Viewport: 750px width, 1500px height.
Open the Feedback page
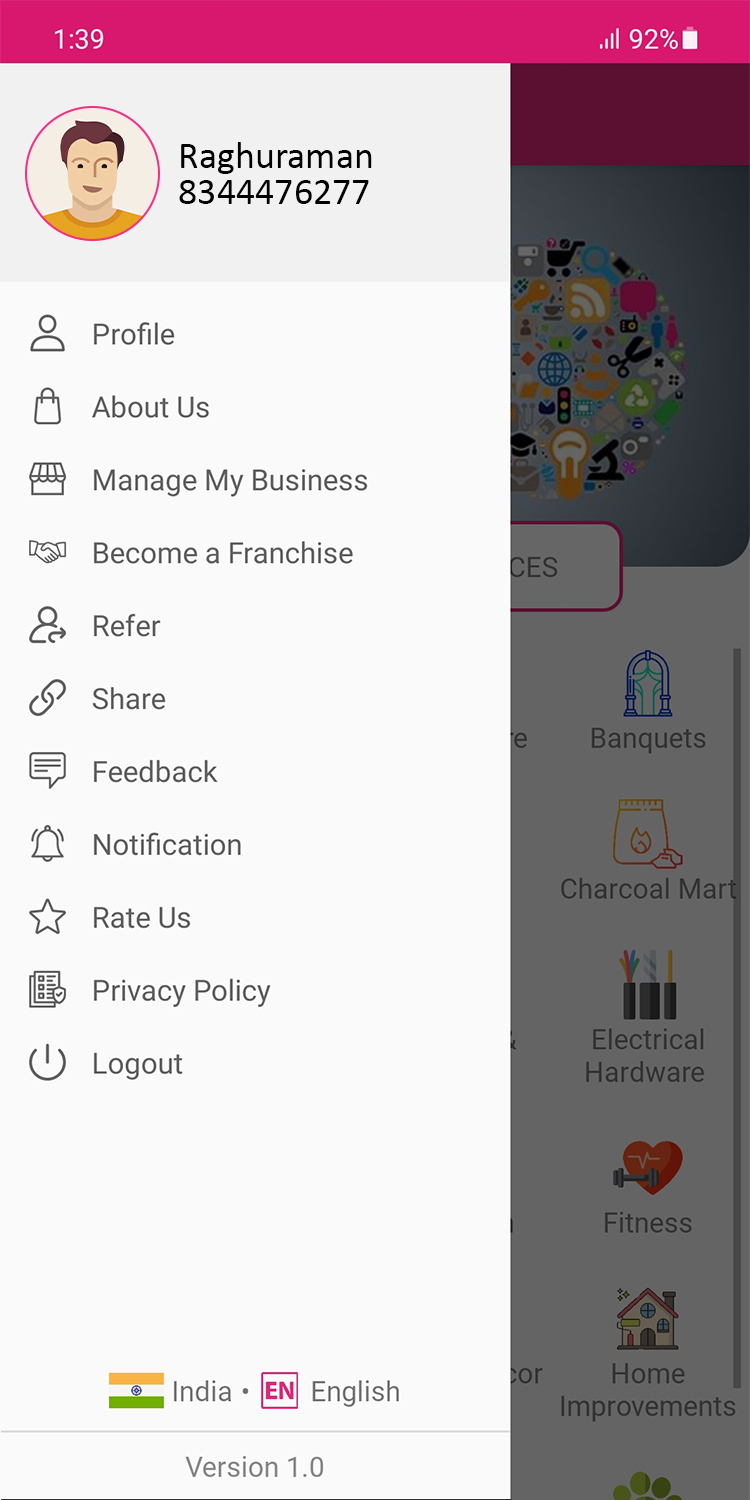[x=154, y=772]
